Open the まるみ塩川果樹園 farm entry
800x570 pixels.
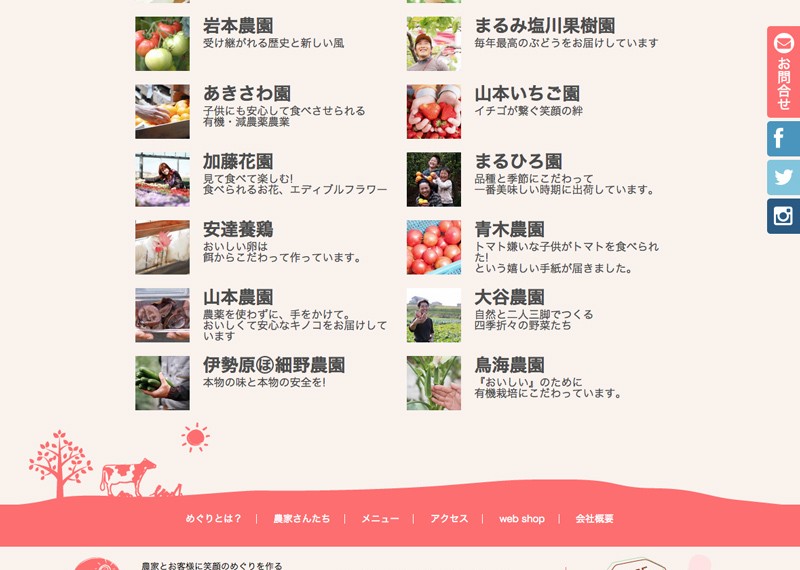click(x=544, y=26)
